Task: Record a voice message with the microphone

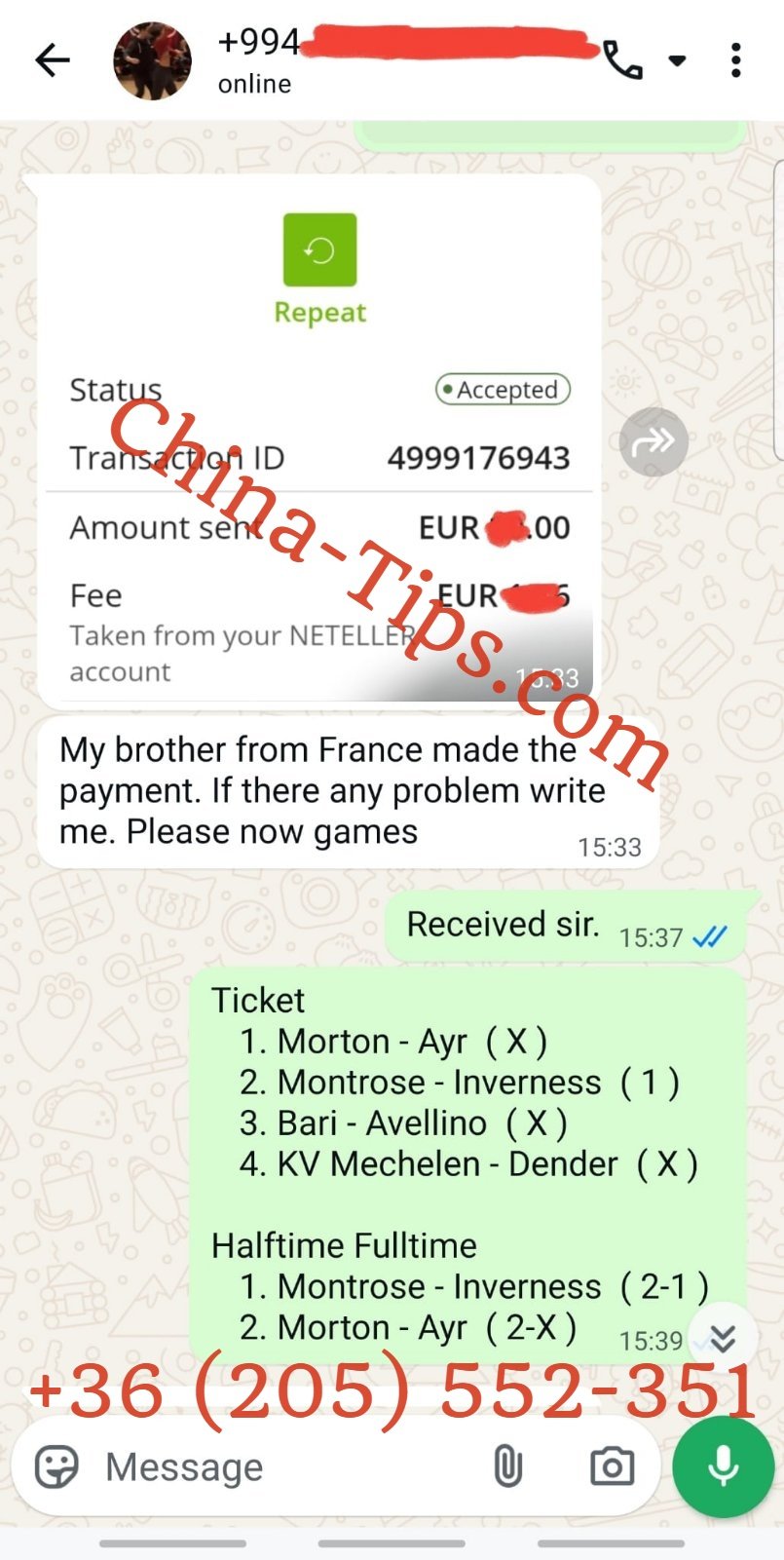Action: [x=723, y=1466]
